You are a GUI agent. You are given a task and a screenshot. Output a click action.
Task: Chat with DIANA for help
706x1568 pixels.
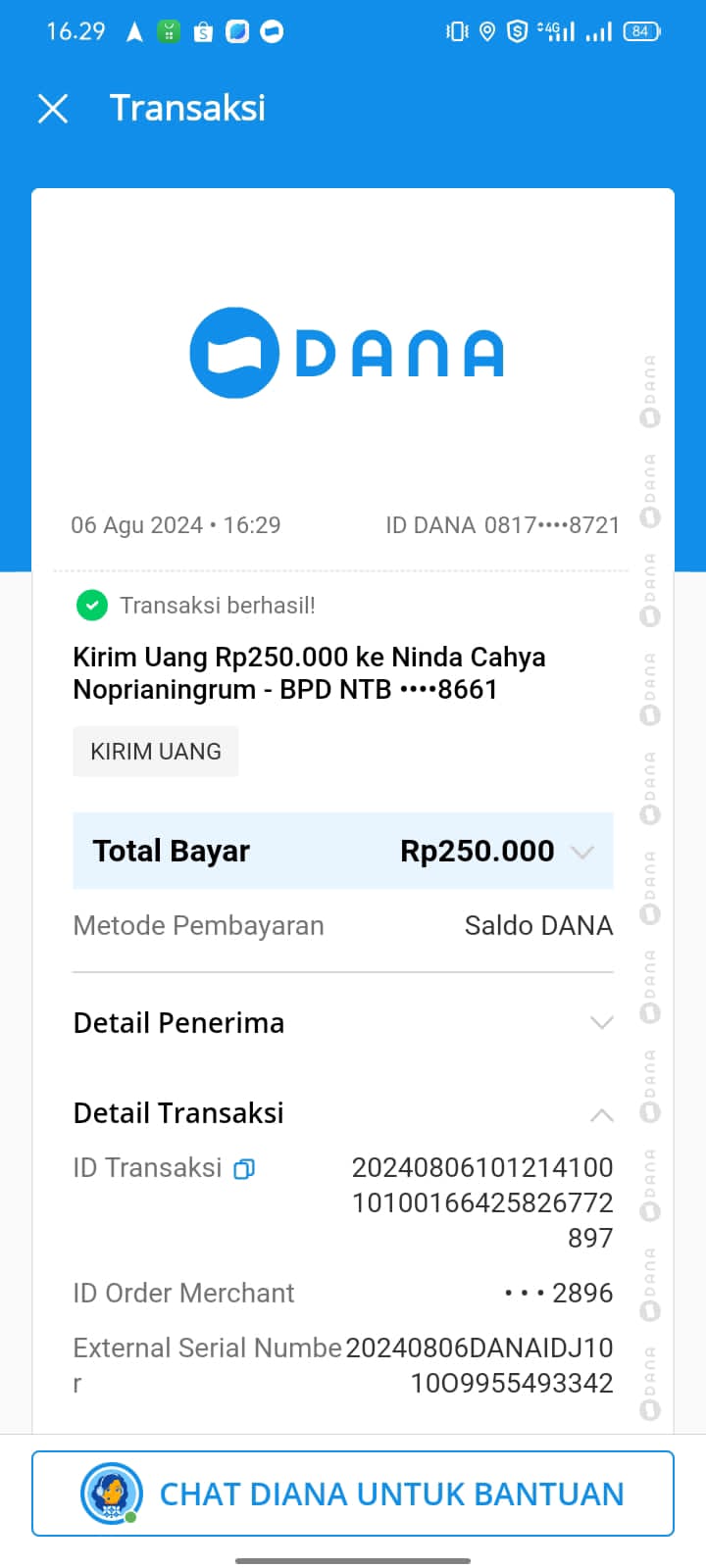pos(353,1494)
